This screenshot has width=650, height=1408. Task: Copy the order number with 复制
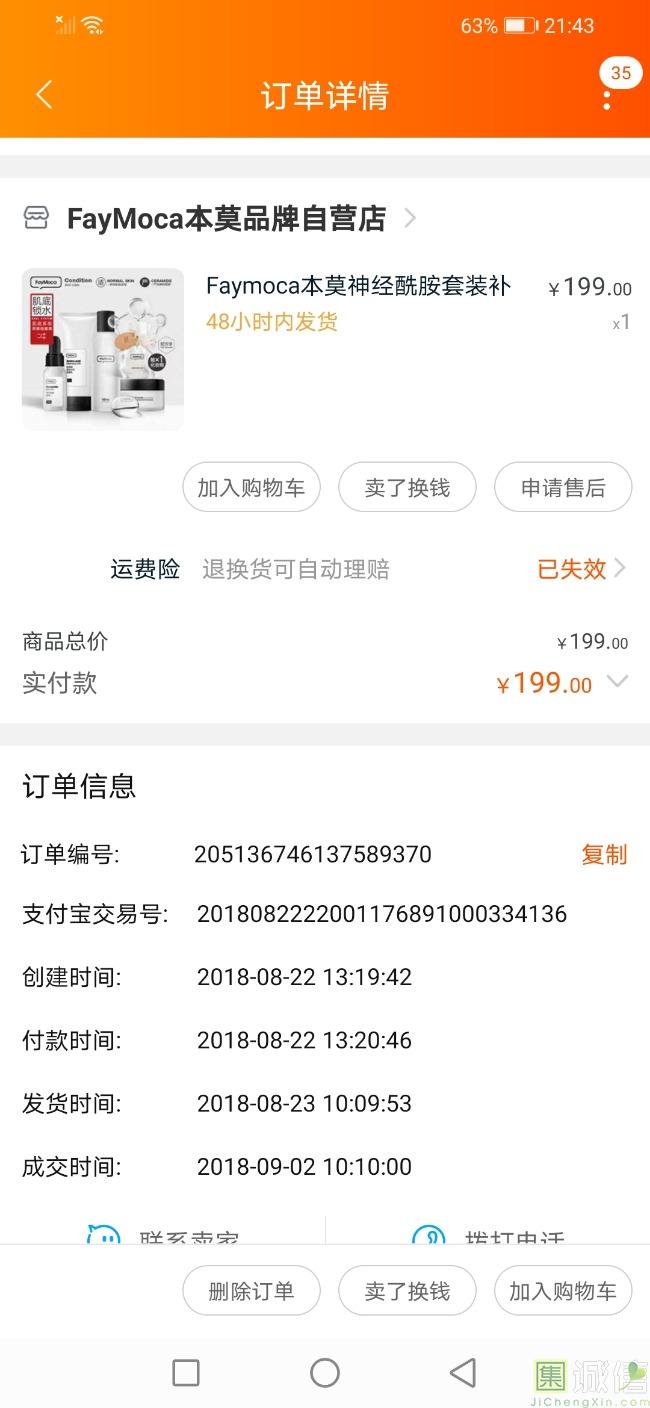click(604, 854)
